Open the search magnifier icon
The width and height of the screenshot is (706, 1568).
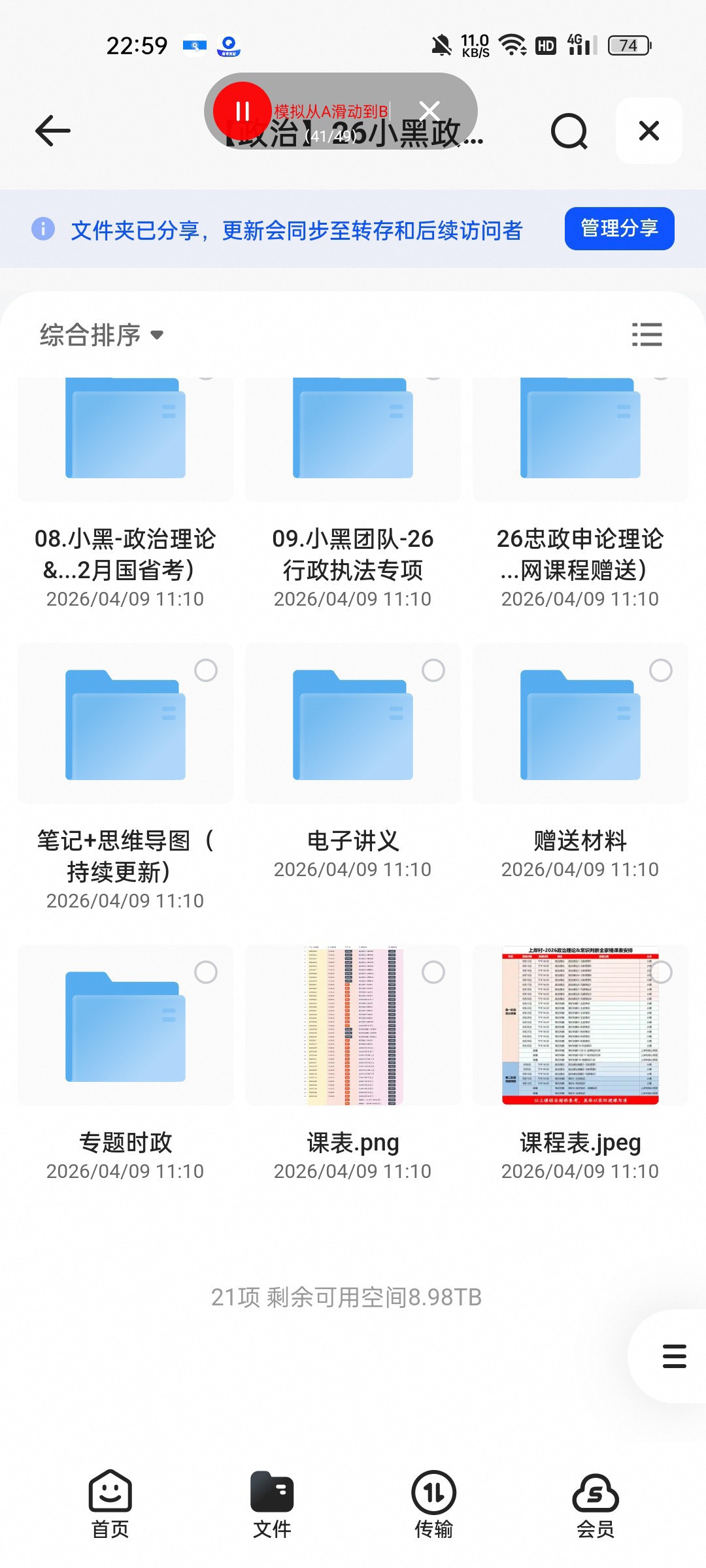click(x=569, y=131)
